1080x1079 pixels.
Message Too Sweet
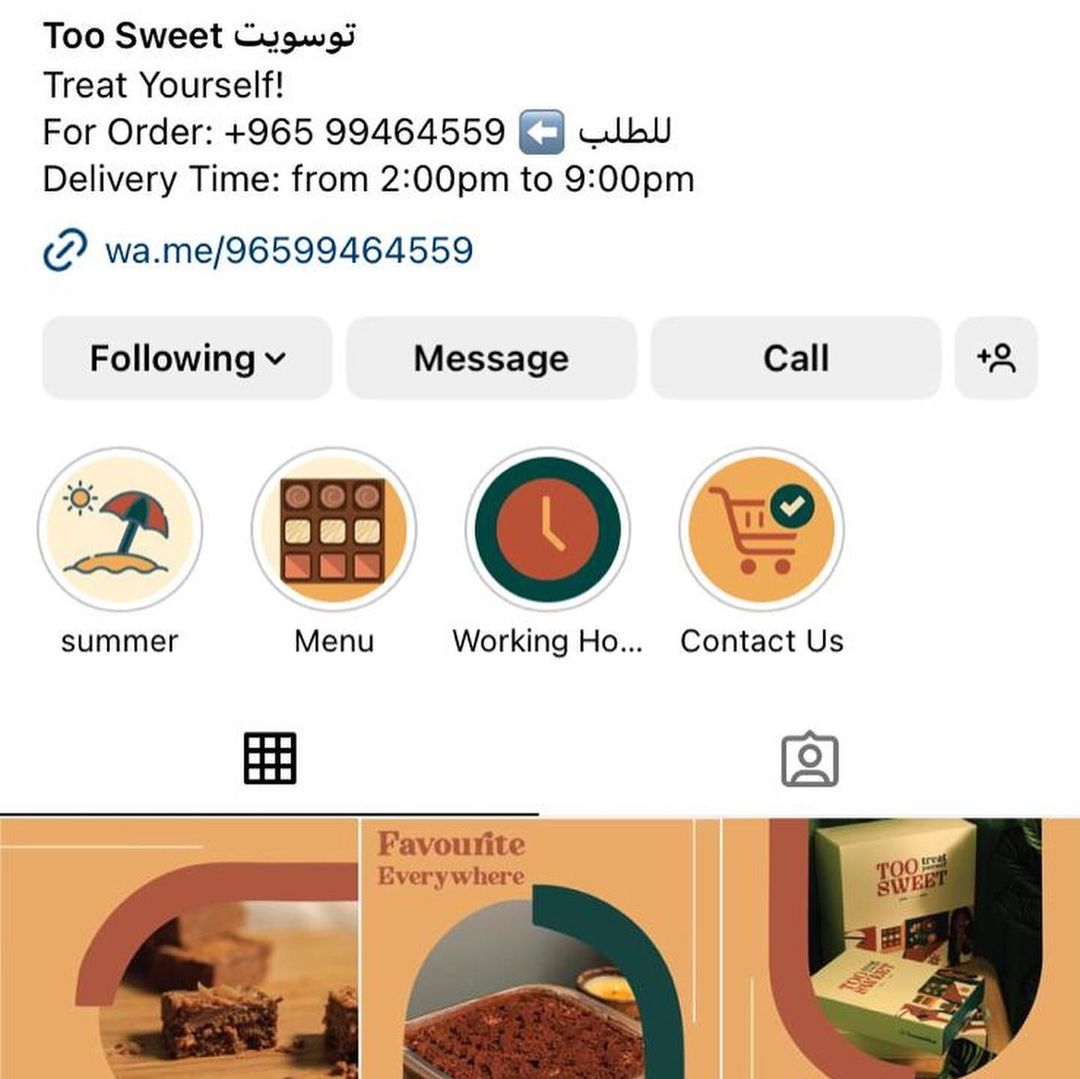(491, 358)
